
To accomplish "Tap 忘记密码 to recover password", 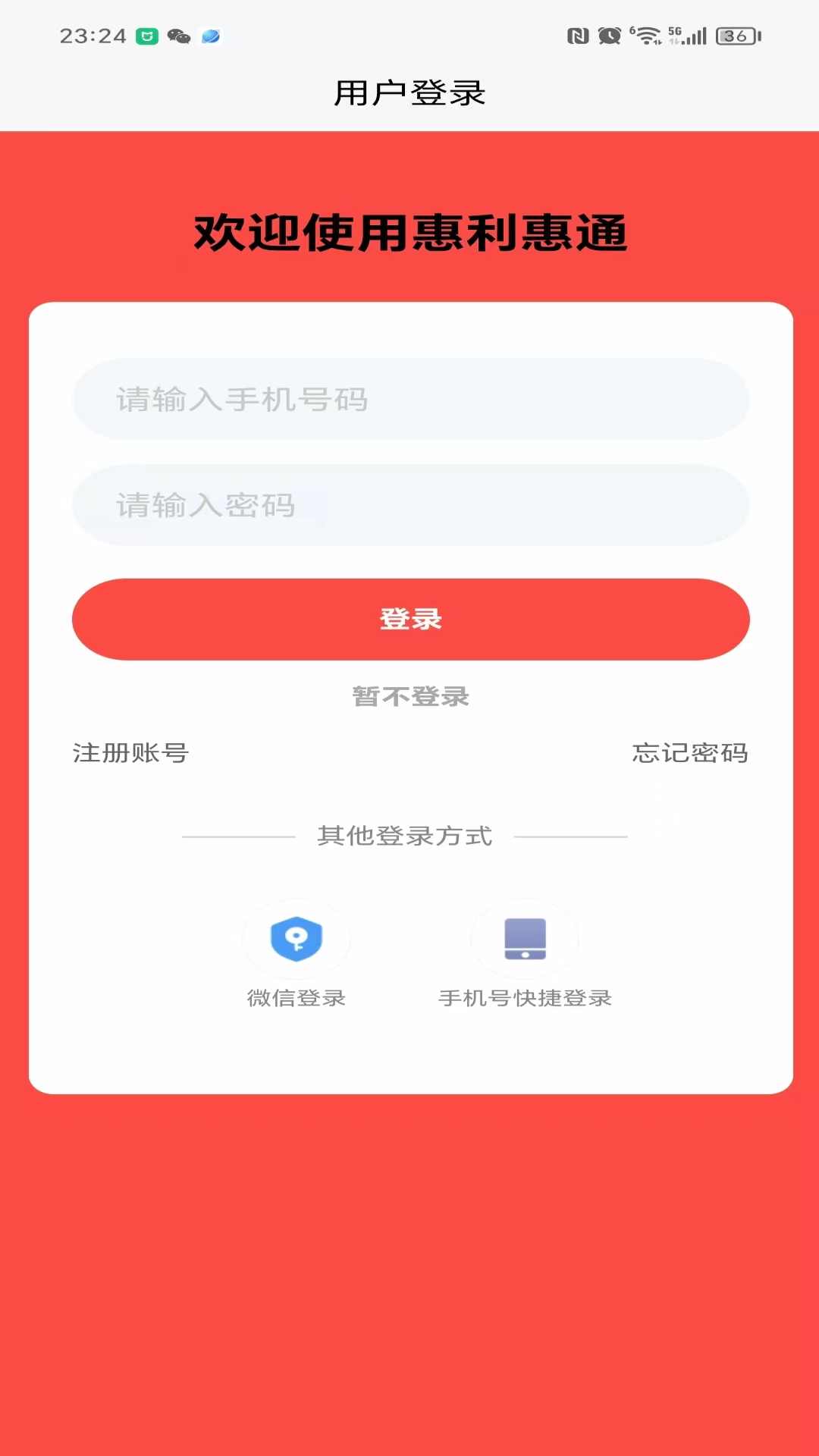I will pyautogui.click(x=689, y=754).
